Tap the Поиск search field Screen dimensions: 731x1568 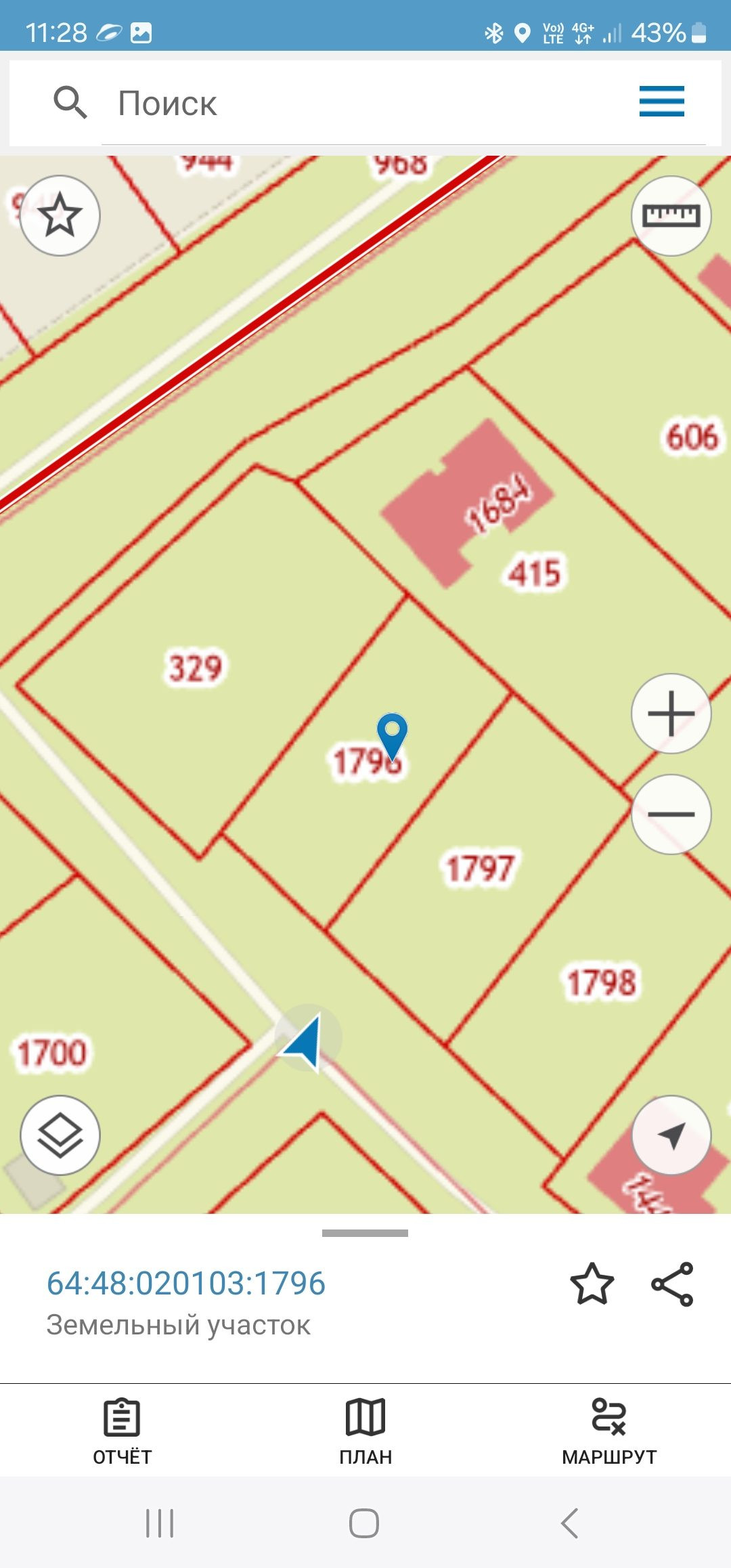click(365, 104)
